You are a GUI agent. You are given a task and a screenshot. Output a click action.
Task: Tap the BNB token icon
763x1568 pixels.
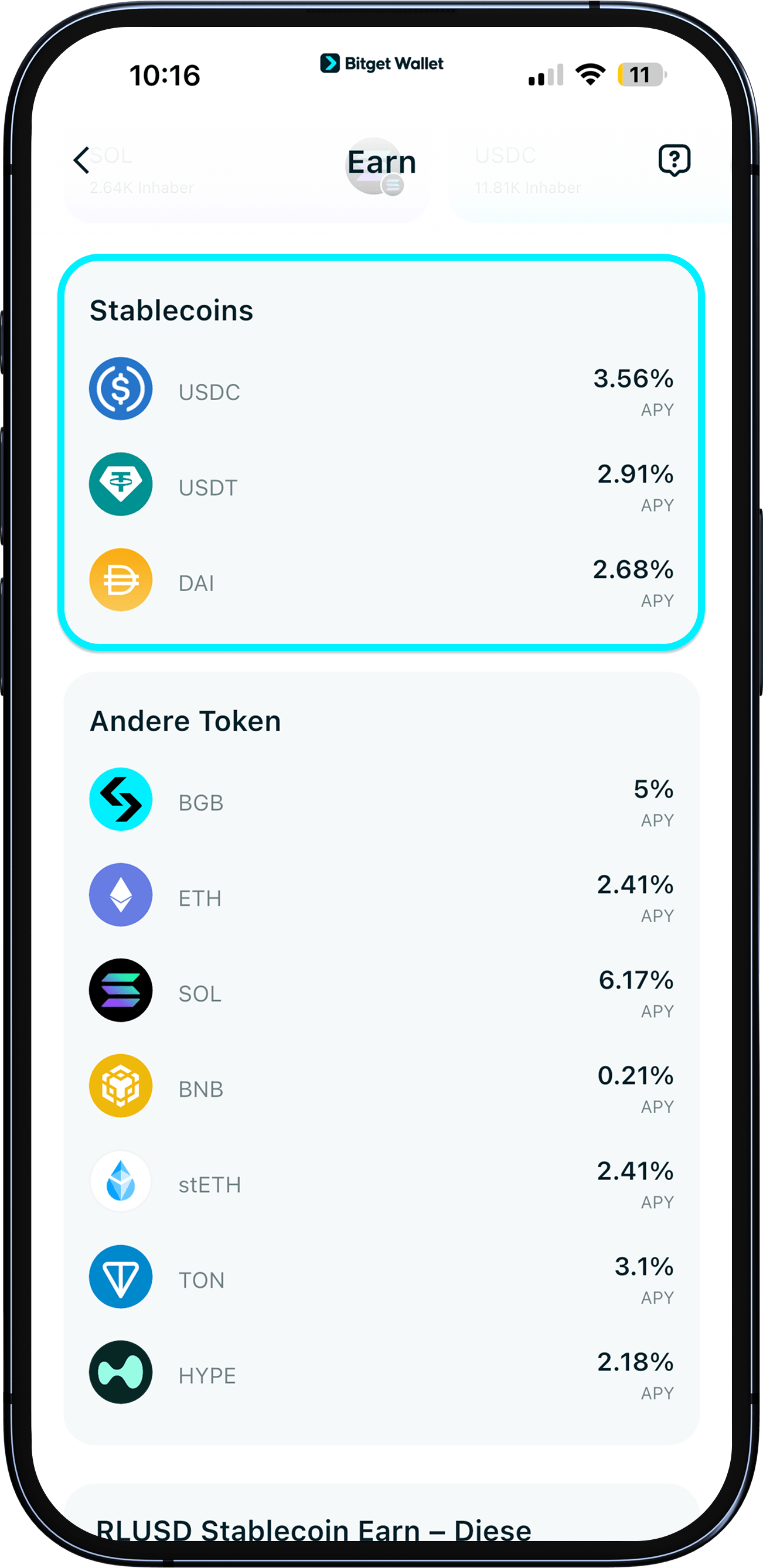tap(120, 1086)
